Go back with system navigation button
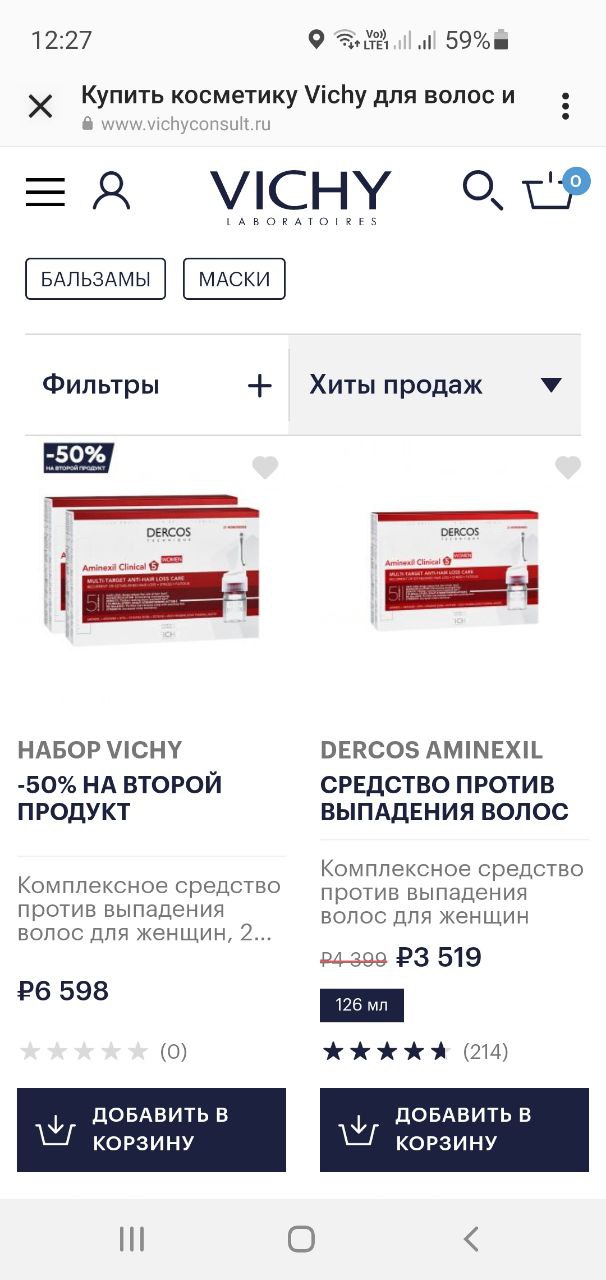 [471, 1239]
